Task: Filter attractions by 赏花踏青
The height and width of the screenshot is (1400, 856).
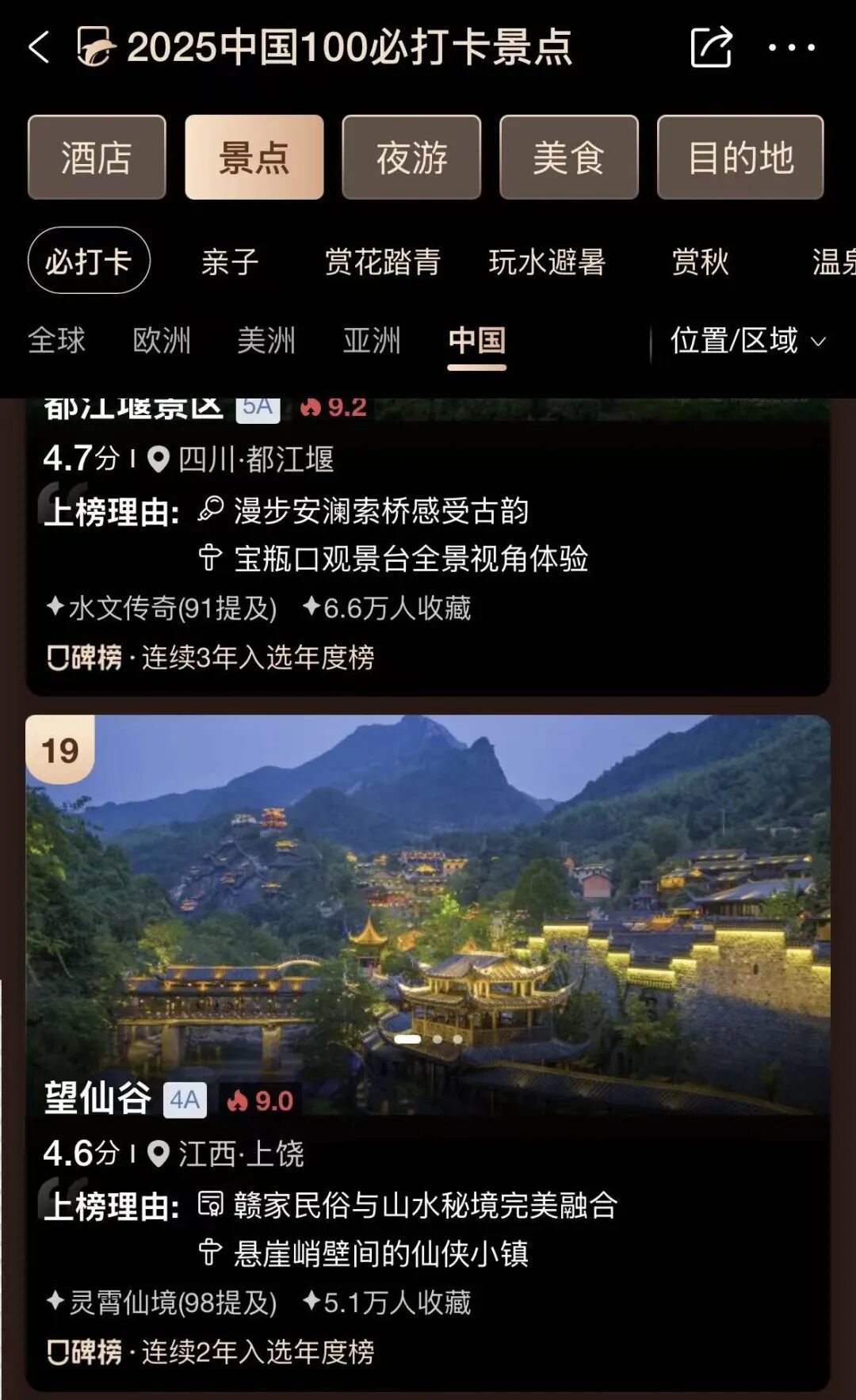Action: [x=383, y=261]
